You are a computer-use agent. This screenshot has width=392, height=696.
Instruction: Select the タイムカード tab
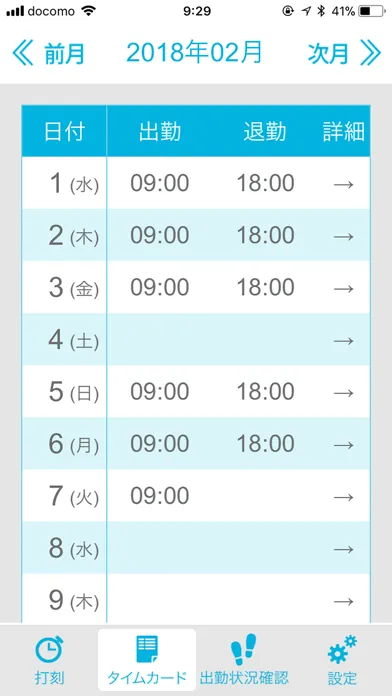click(147, 660)
